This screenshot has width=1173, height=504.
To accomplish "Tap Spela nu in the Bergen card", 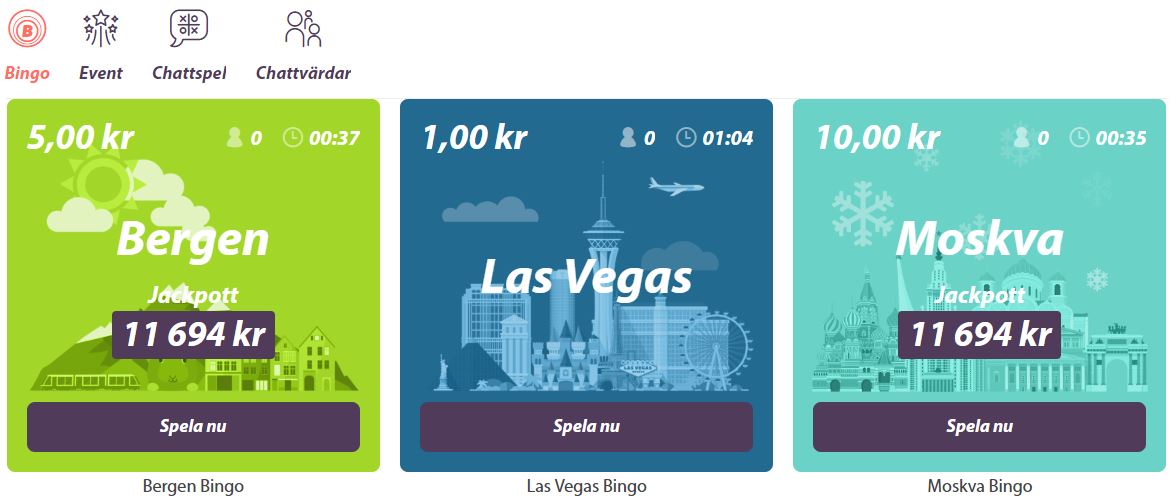I will click(x=193, y=427).
